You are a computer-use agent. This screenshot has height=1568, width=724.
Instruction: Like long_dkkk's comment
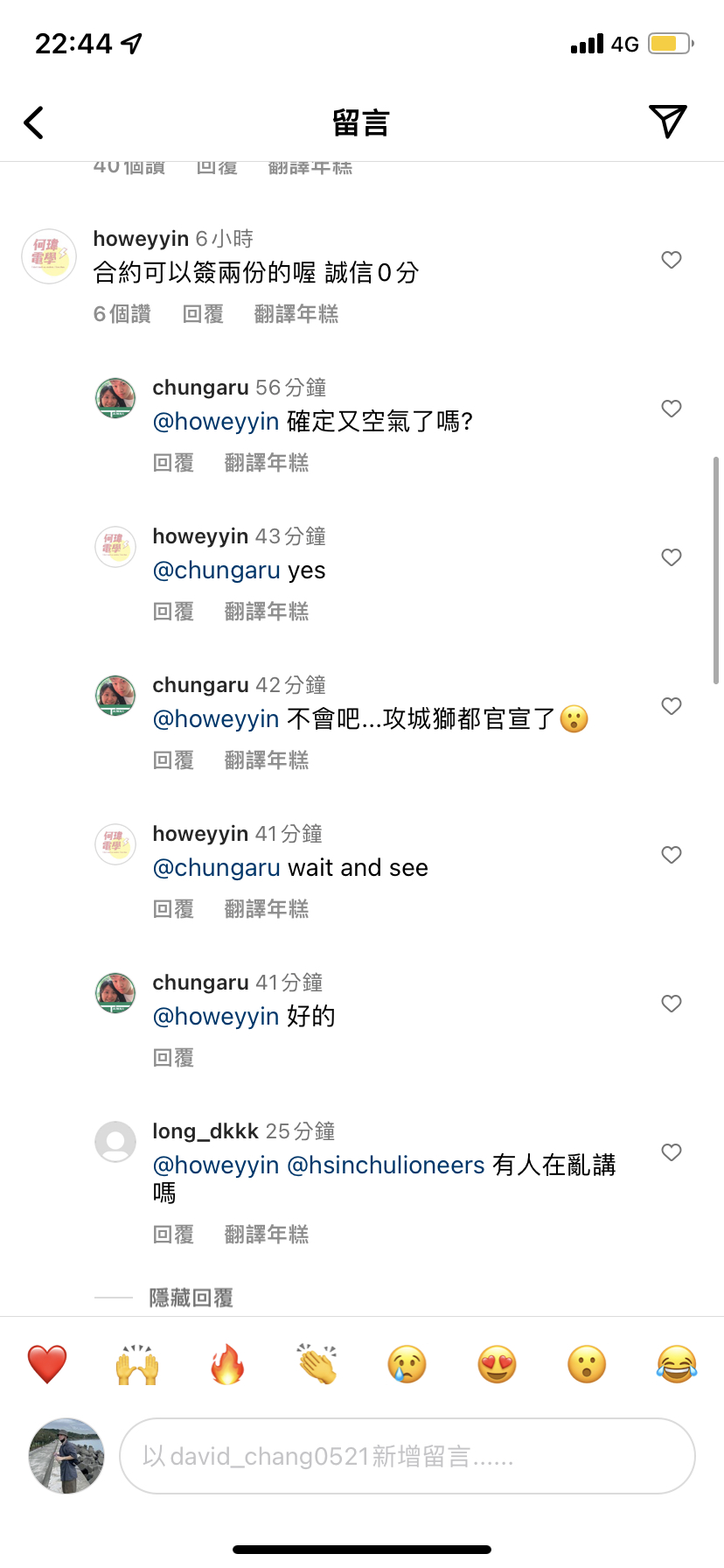point(671,1152)
